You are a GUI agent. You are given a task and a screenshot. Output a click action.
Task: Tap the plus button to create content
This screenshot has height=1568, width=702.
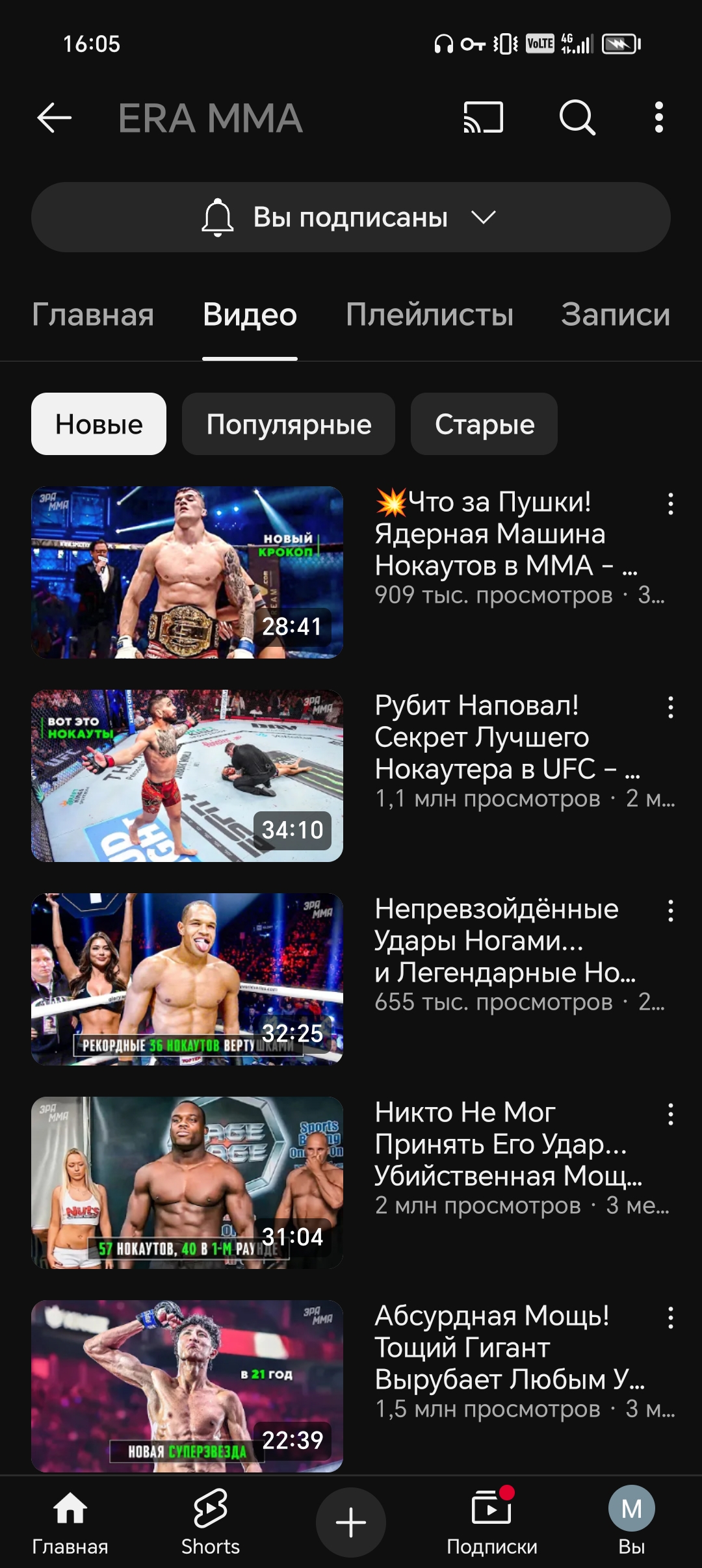(351, 1522)
